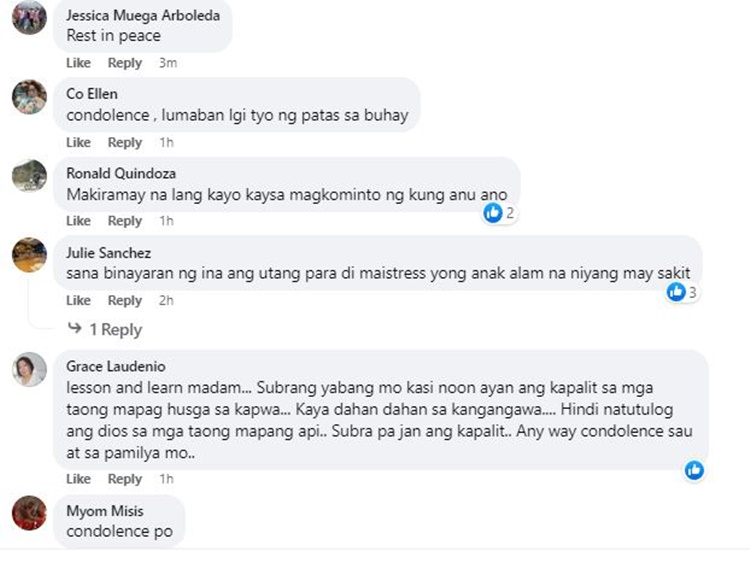Like Grace Laudenio's comment

click(x=78, y=479)
